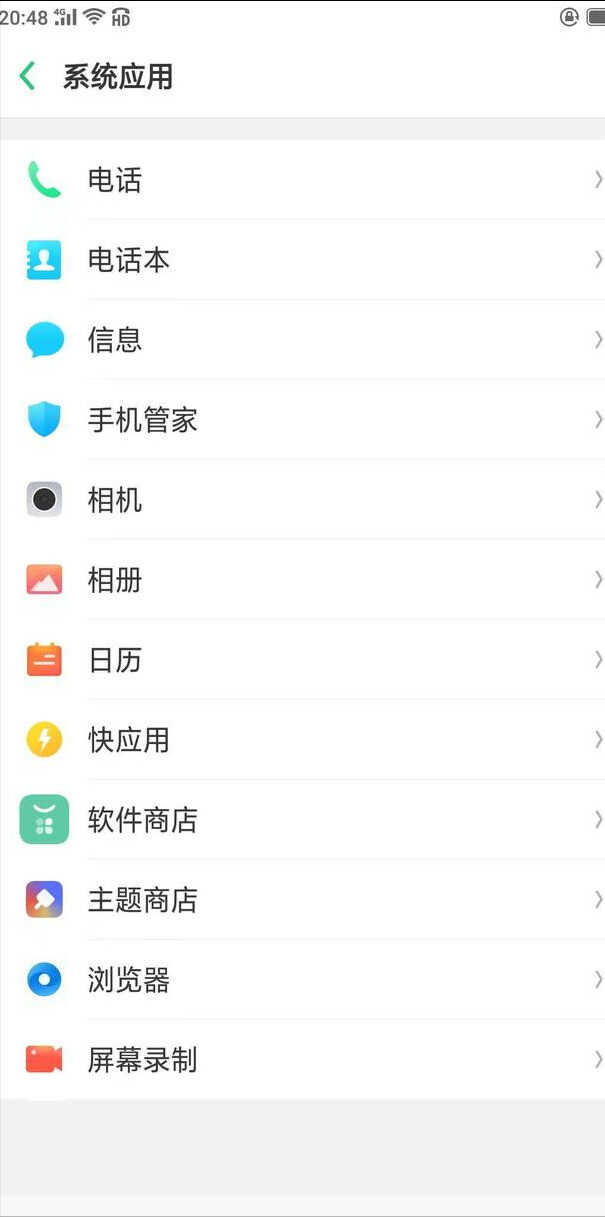The width and height of the screenshot is (605, 1217).
Task: Tap the 相机 row
Action: (x=302, y=500)
